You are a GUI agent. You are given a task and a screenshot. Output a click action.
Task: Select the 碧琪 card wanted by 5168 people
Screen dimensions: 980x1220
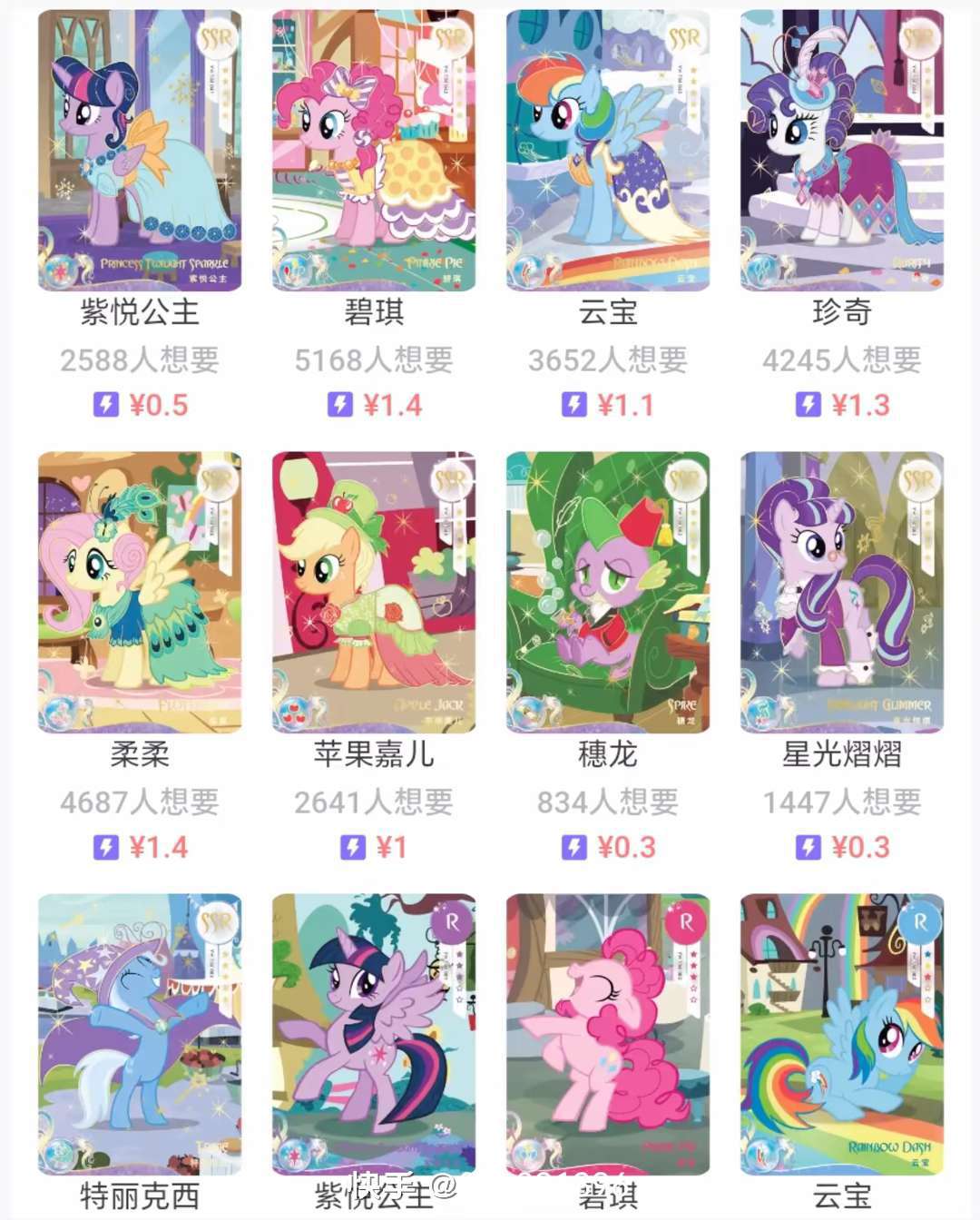click(x=374, y=151)
